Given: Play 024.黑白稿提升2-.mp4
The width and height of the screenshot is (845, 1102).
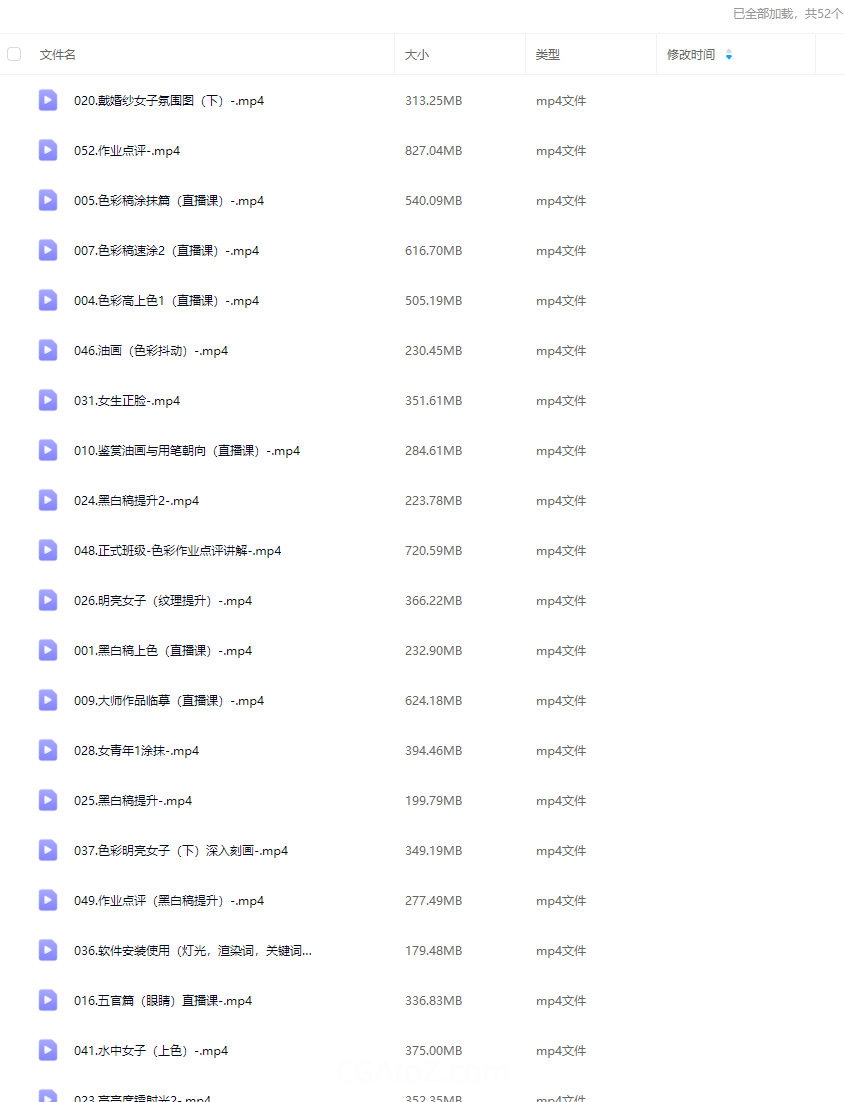Looking at the screenshot, I should (136, 501).
